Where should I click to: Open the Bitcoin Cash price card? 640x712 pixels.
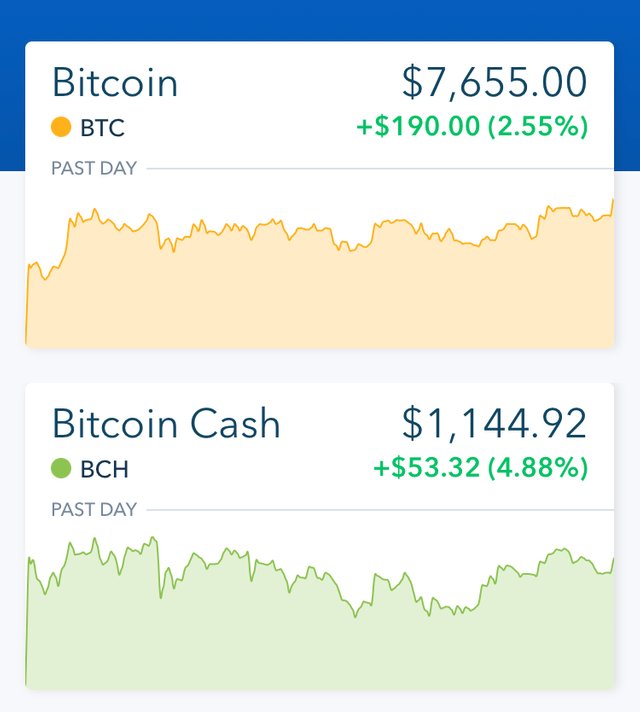(x=319, y=535)
